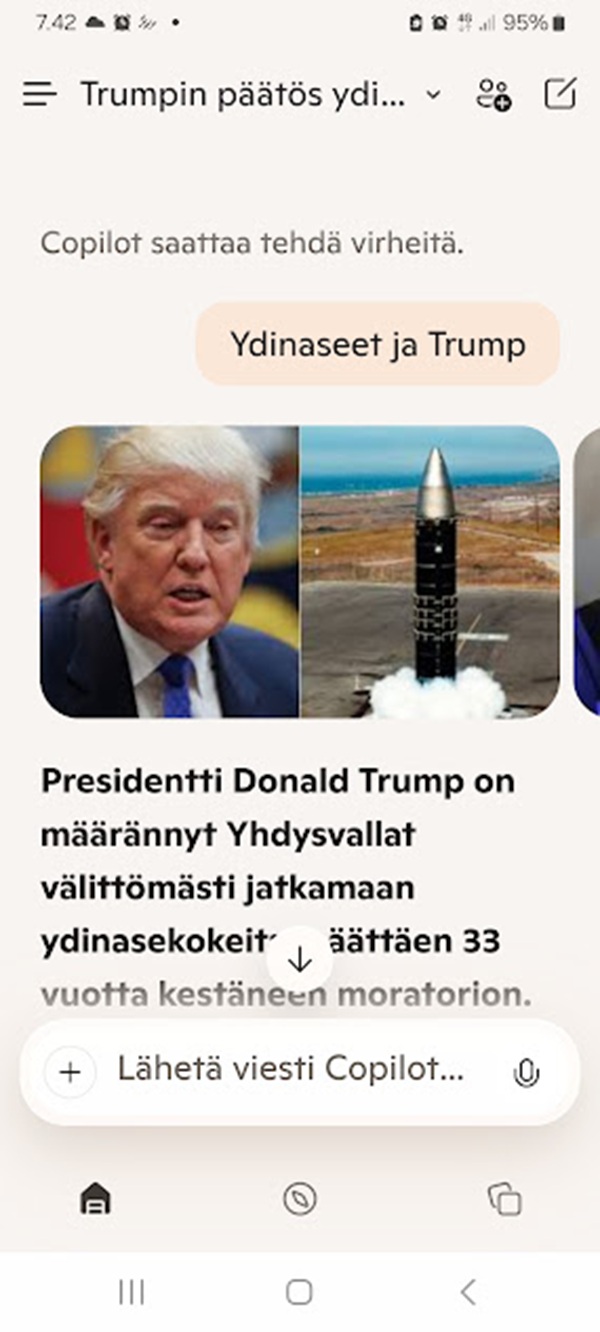Jump to the bottom with the down arrow
600x1332 pixels.
coord(300,960)
